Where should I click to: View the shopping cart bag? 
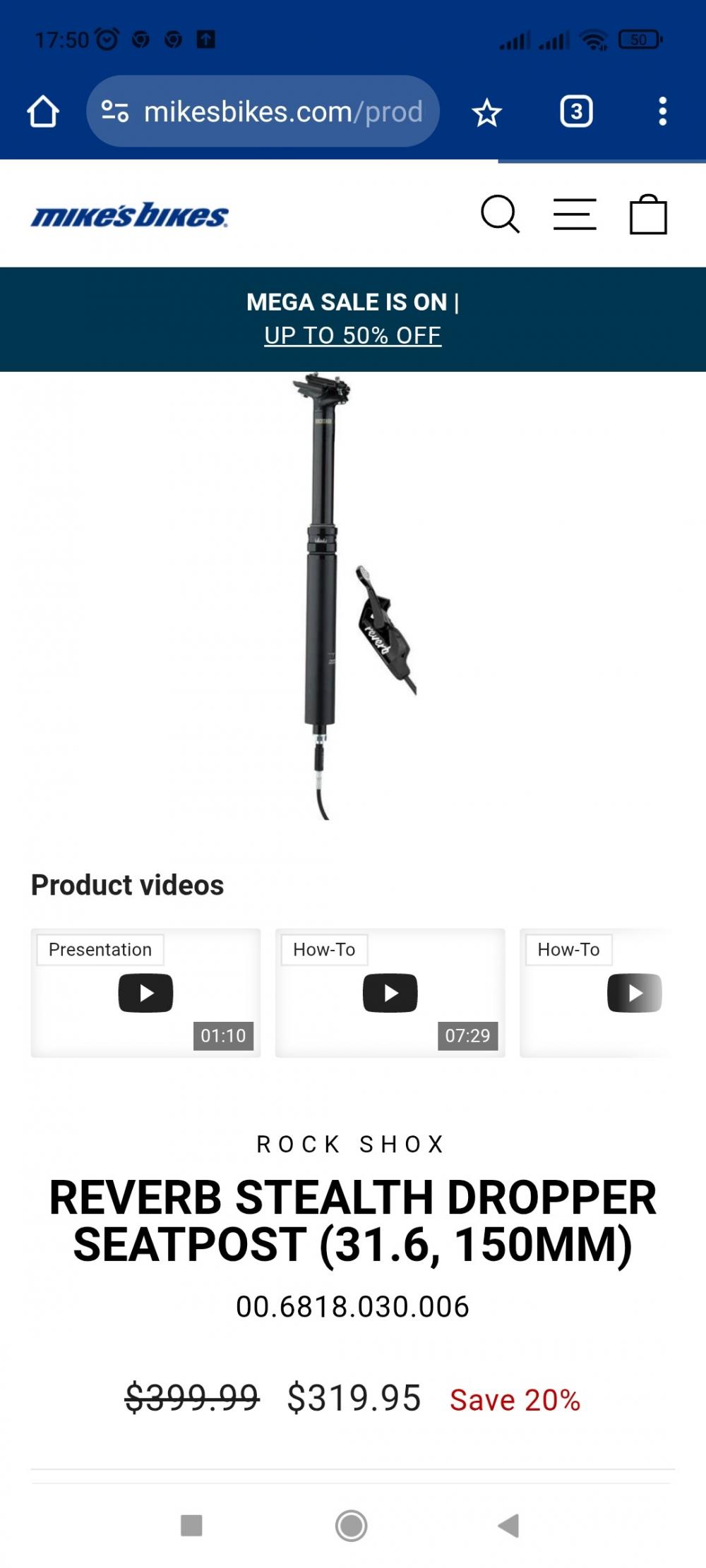click(648, 214)
